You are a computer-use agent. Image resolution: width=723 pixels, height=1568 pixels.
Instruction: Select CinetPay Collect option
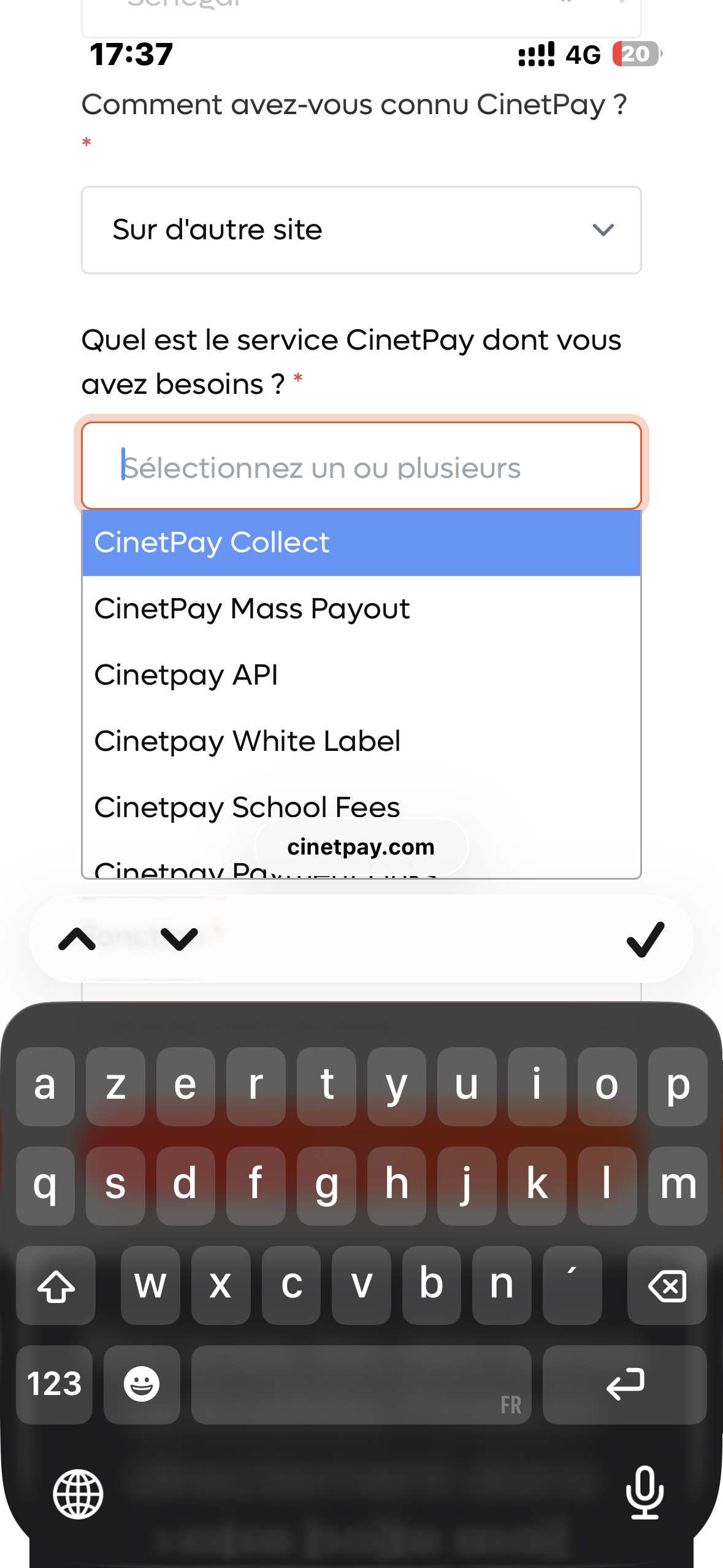pyautogui.click(x=361, y=543)
